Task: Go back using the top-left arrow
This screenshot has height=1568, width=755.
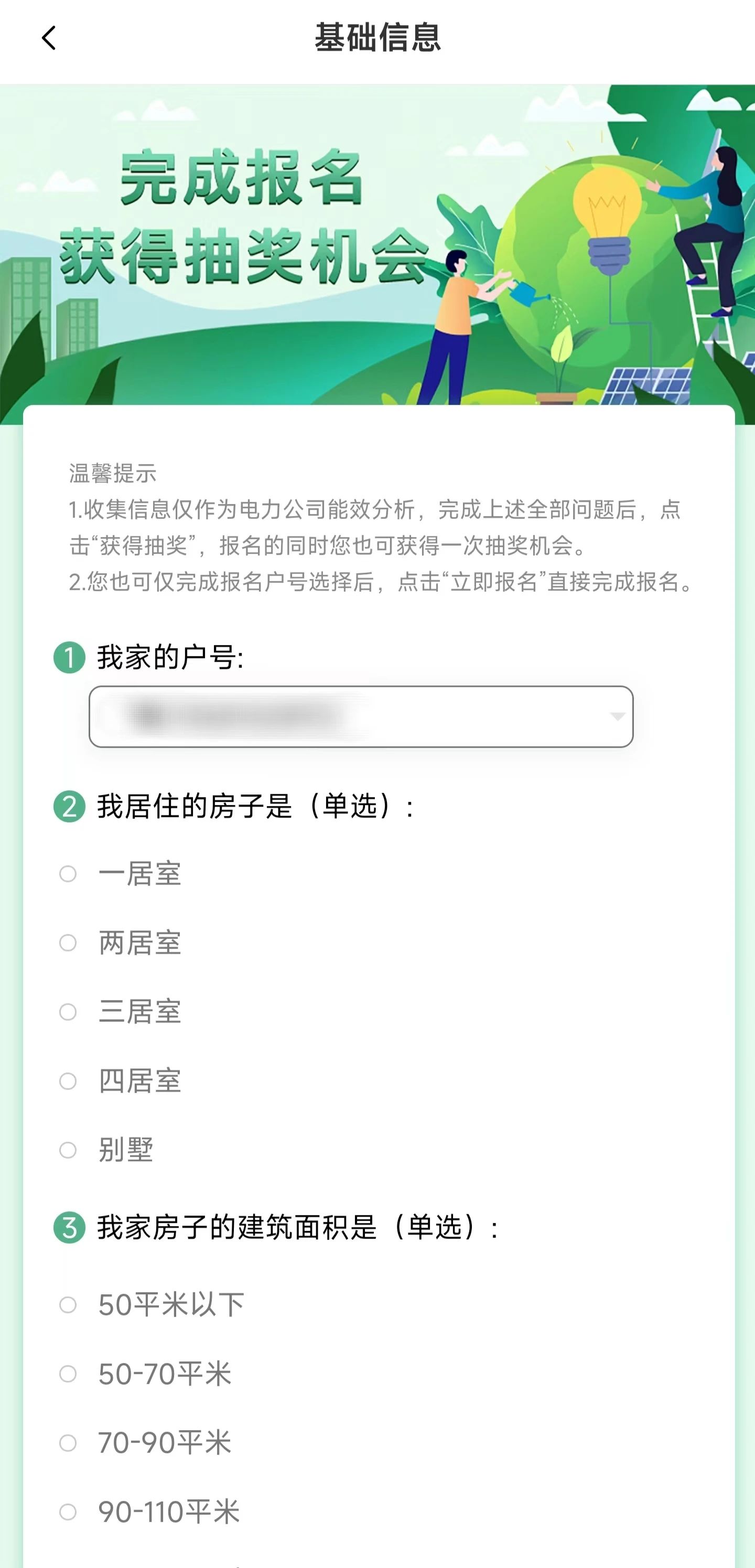Action: (49, 38)
